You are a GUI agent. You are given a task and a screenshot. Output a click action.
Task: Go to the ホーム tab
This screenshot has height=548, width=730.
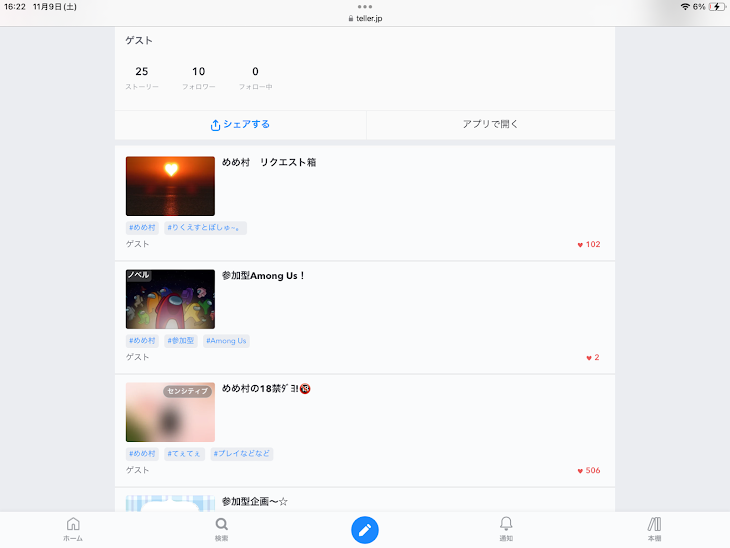[73, 529]
